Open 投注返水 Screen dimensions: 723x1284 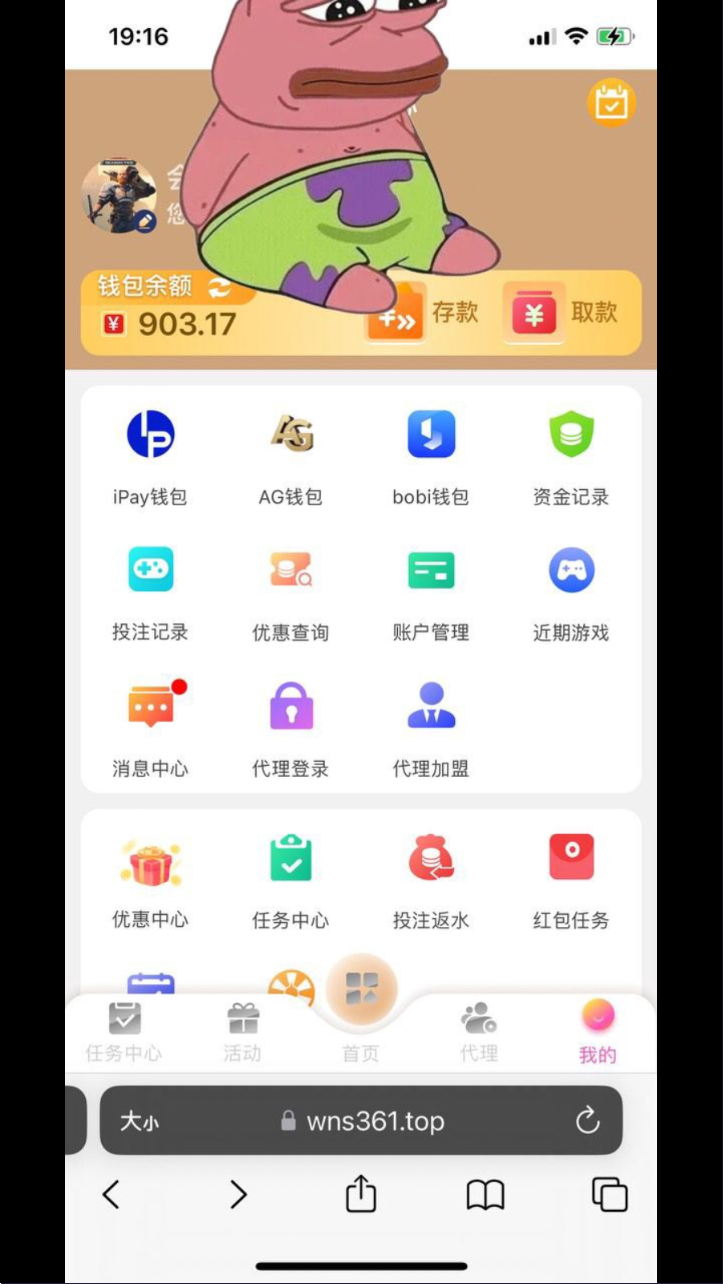[x=431, y=882]
